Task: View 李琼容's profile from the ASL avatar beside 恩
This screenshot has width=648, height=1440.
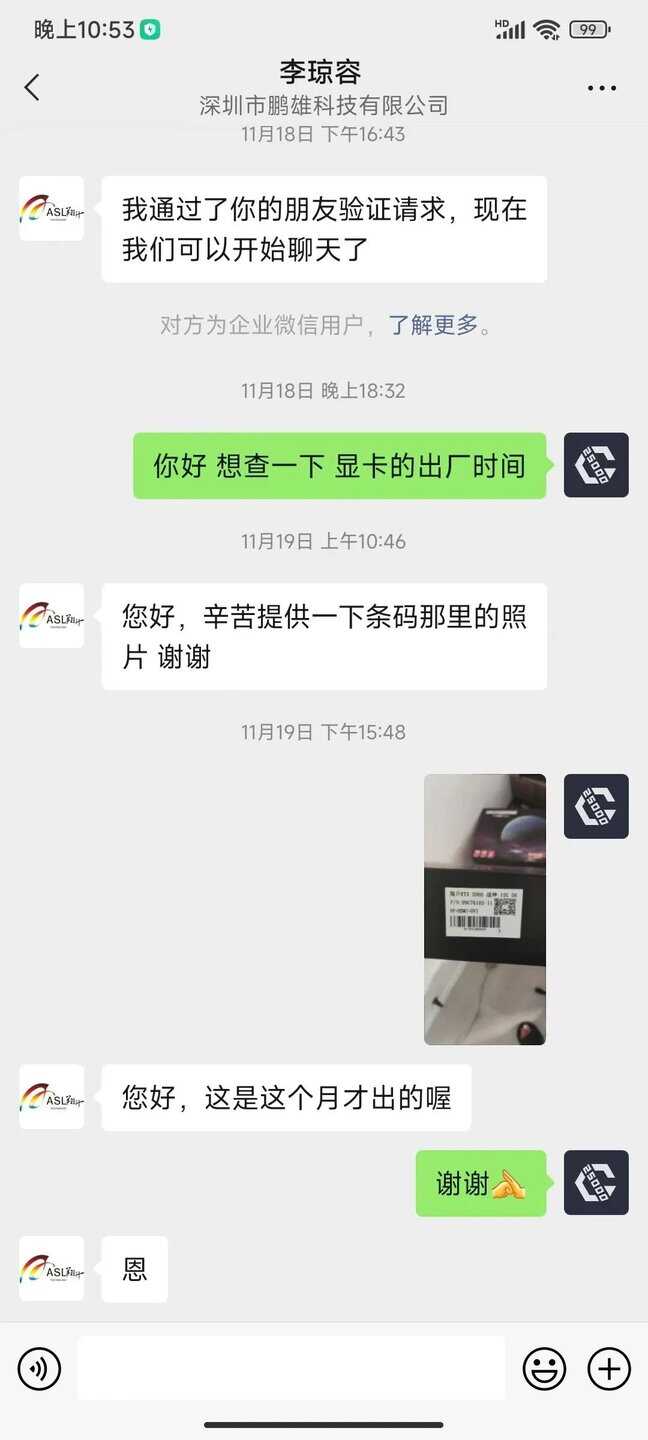Action: tap(51, 1269)
